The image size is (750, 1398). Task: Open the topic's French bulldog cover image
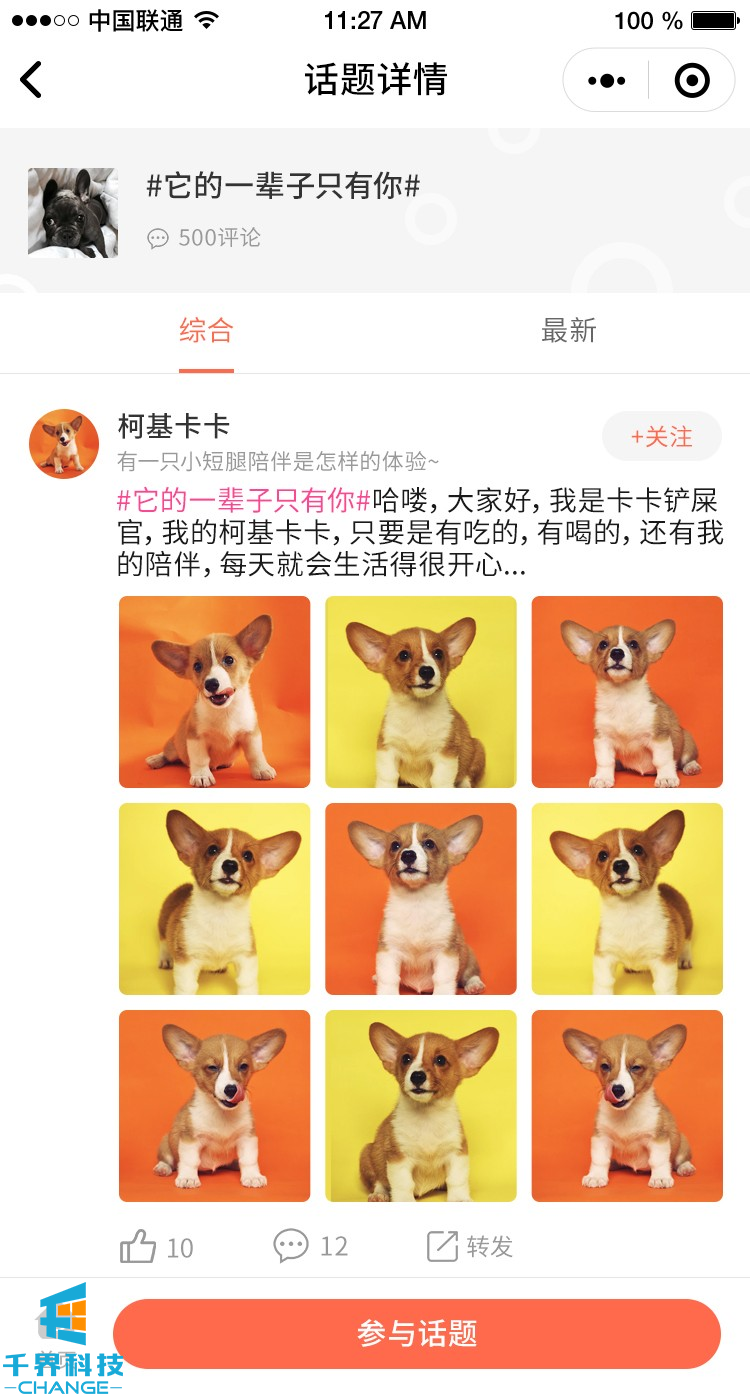[73, 213]
